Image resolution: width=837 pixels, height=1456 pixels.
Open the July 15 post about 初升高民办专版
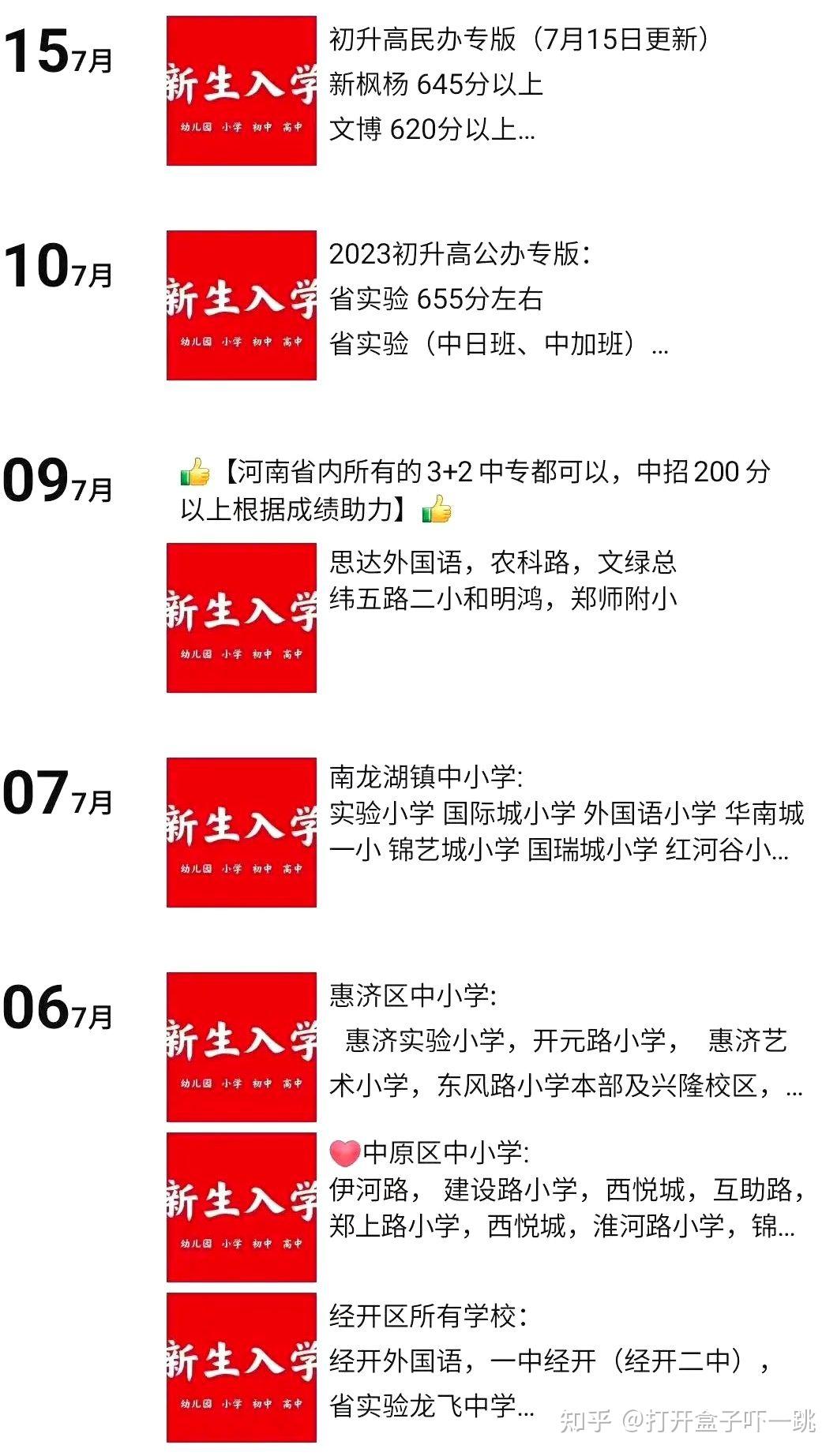click(518, 84)
